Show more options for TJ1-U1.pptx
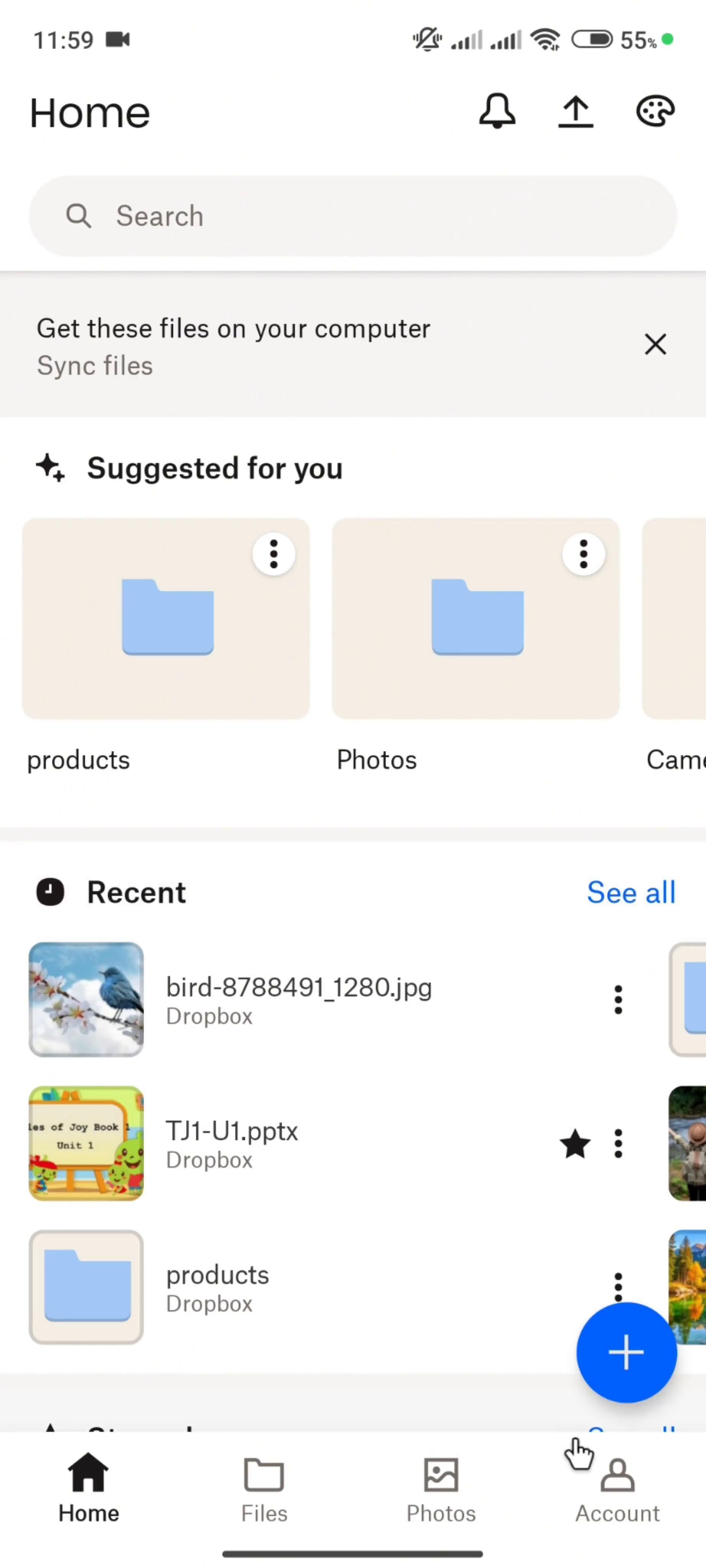Viewport: 706px width, 1568px height. 618,1143
